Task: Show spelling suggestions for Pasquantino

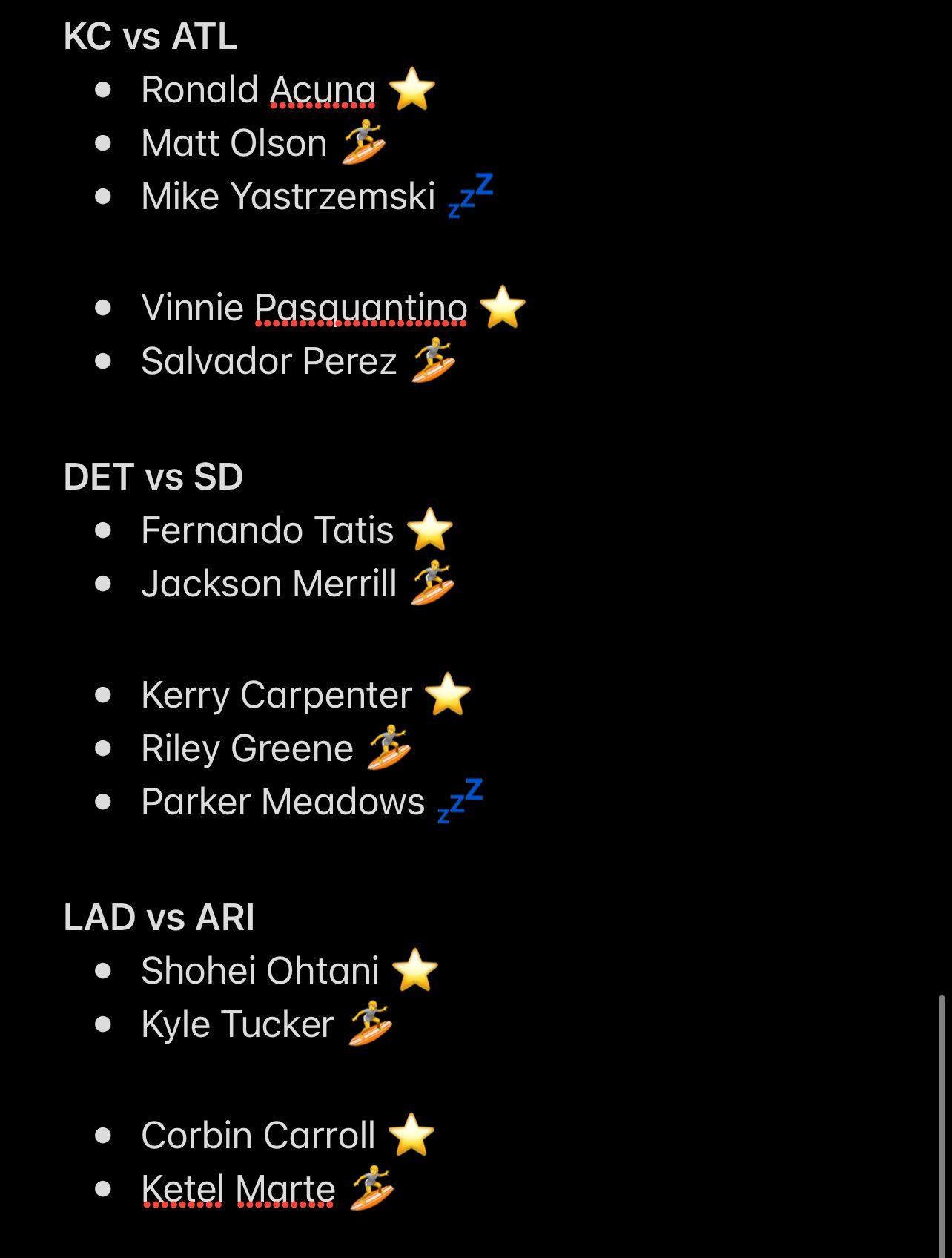Action: click(361, 308)
